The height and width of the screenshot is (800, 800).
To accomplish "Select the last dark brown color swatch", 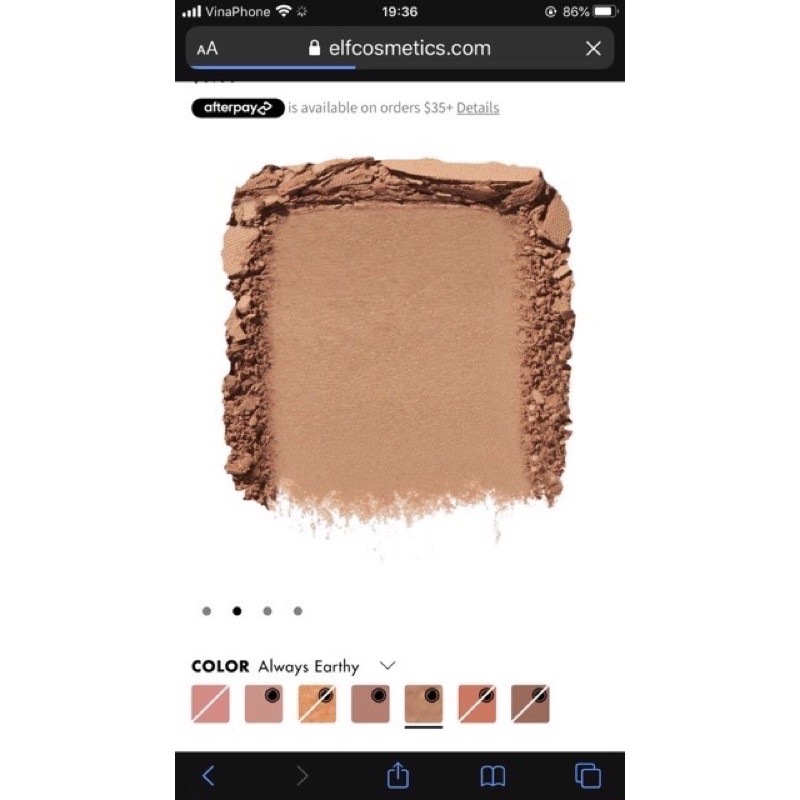I will [530, 704].
